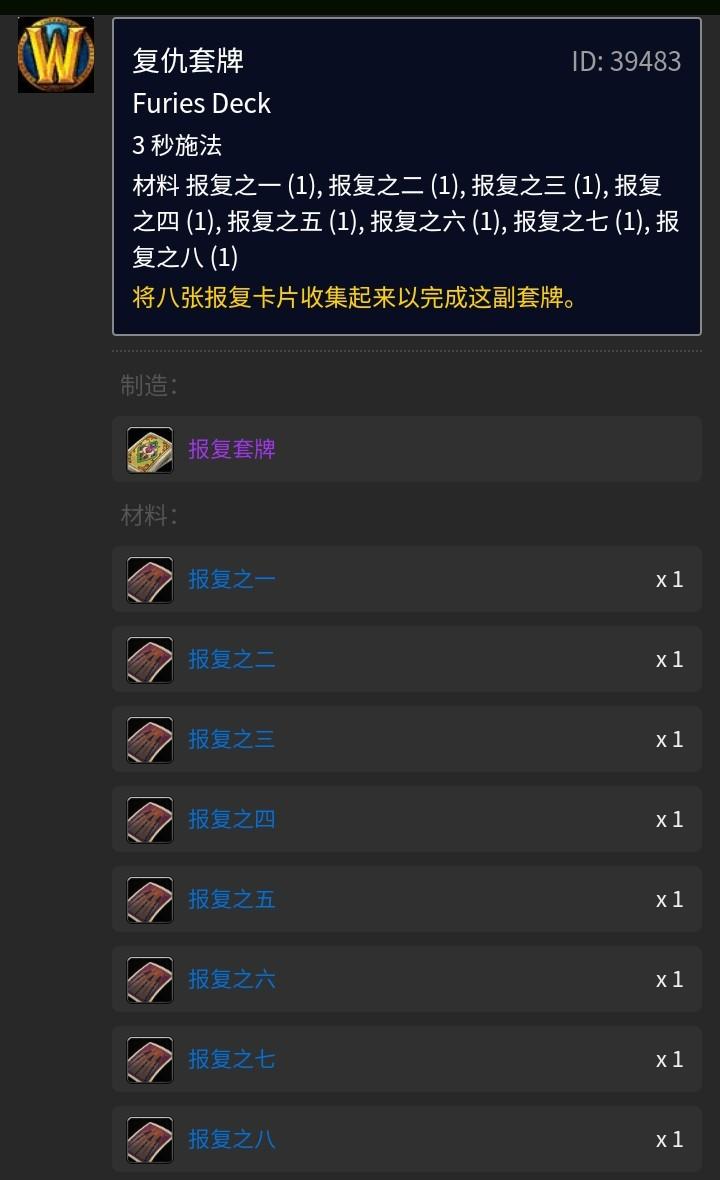Go to the 报复之七 item page
Image resolution: width=720 pixels, height=1180 pixels.
(x=232, y=1060)
